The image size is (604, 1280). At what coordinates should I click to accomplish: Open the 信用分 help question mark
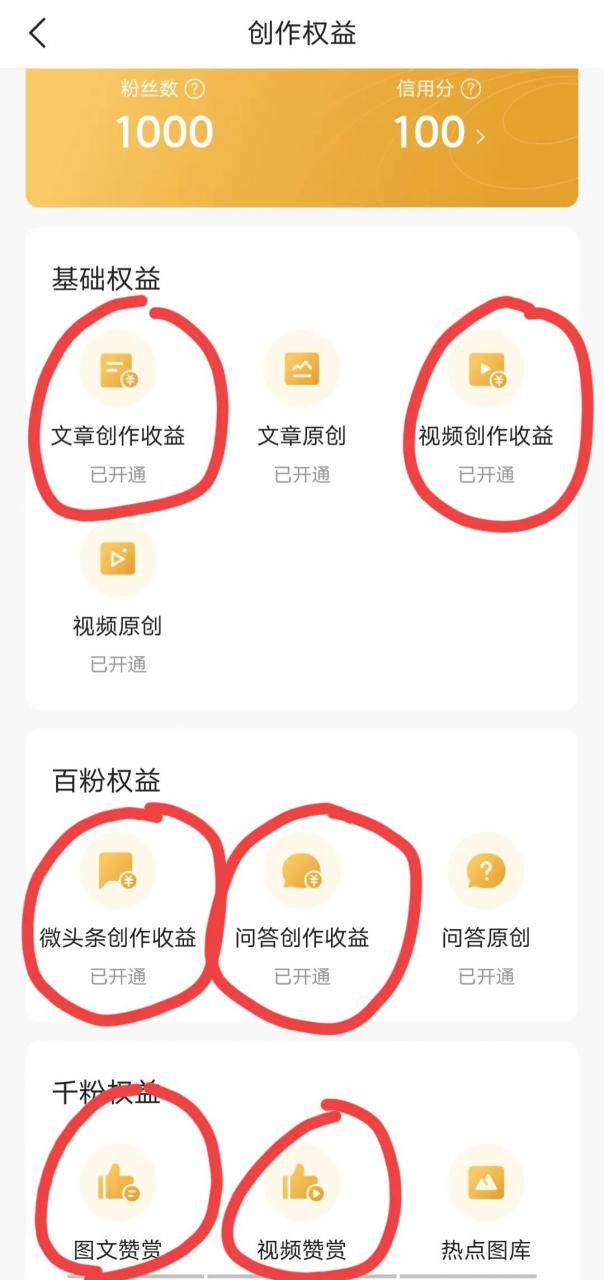pos(471,89)
